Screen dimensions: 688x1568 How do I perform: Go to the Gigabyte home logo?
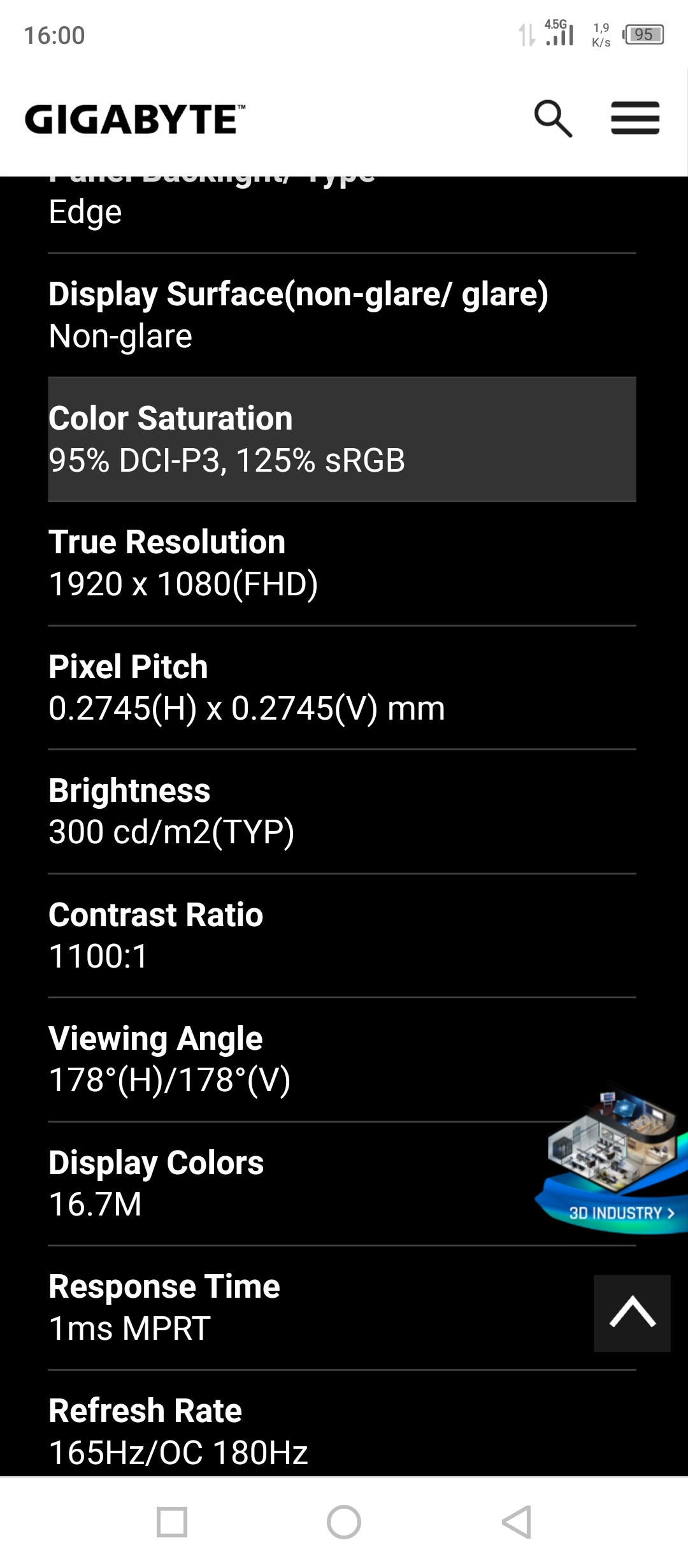[x=135, y=119]
